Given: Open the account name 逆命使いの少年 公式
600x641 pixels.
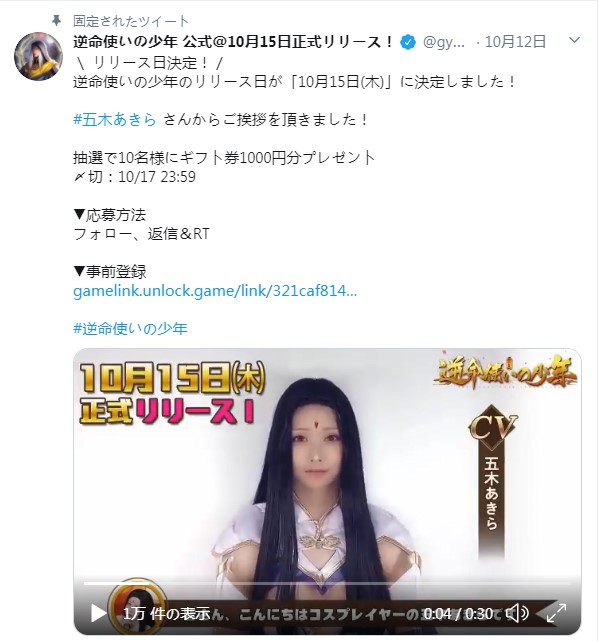Looking at the screenshot, I should point(233,41).
